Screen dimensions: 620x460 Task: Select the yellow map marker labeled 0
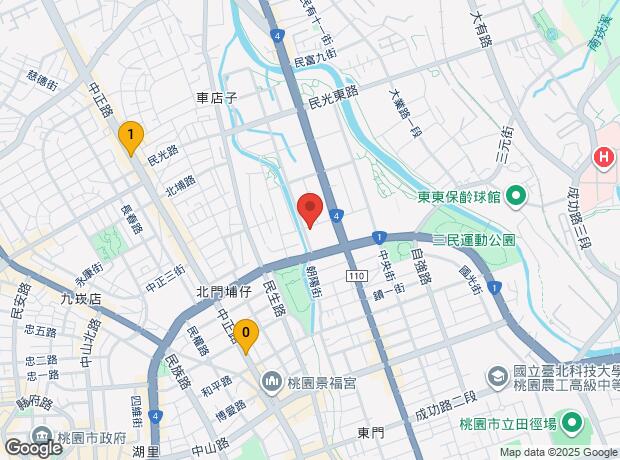[x=245, y=335]
